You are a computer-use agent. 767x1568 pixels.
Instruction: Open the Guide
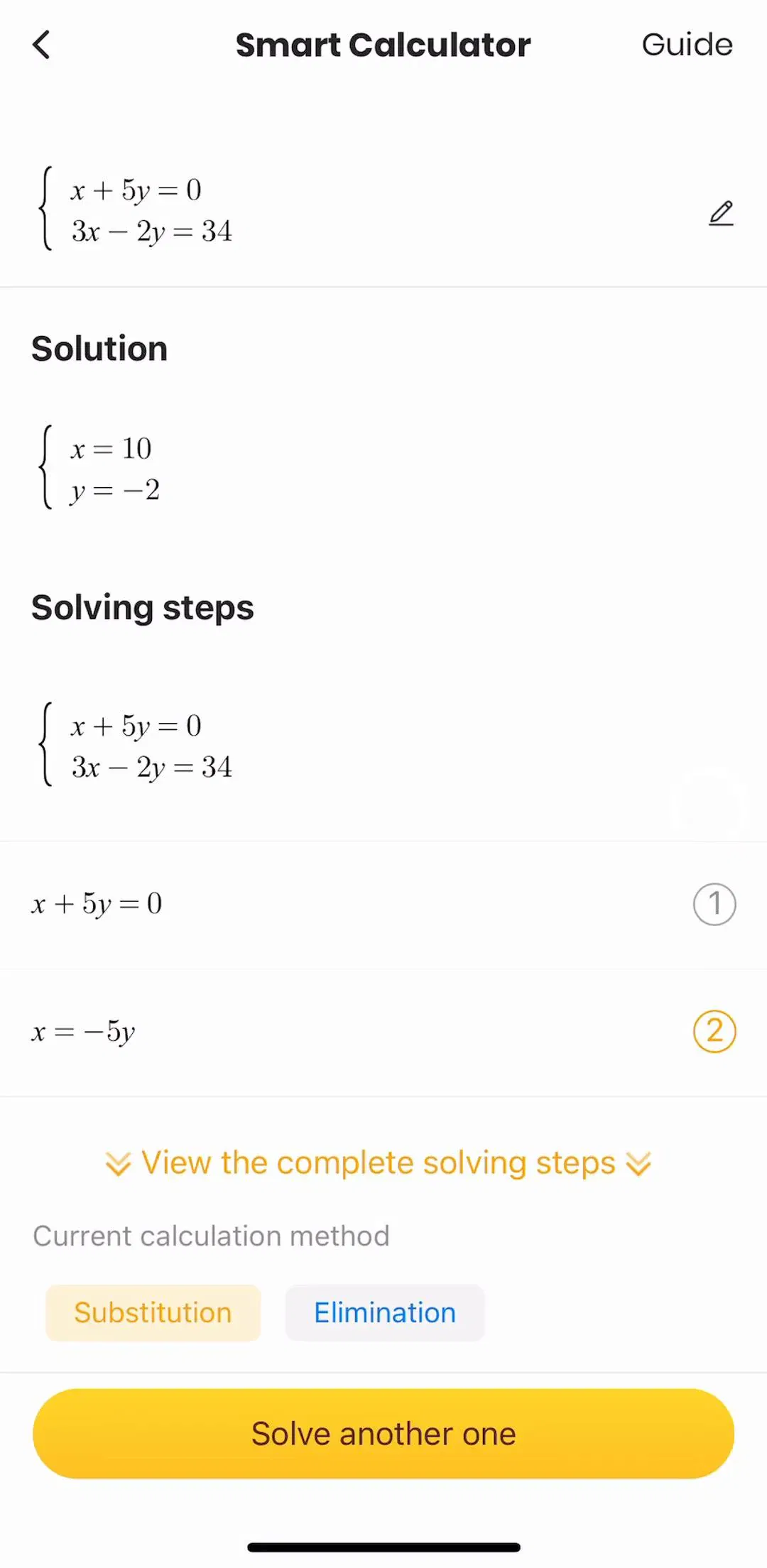click(x=687, y=45)
